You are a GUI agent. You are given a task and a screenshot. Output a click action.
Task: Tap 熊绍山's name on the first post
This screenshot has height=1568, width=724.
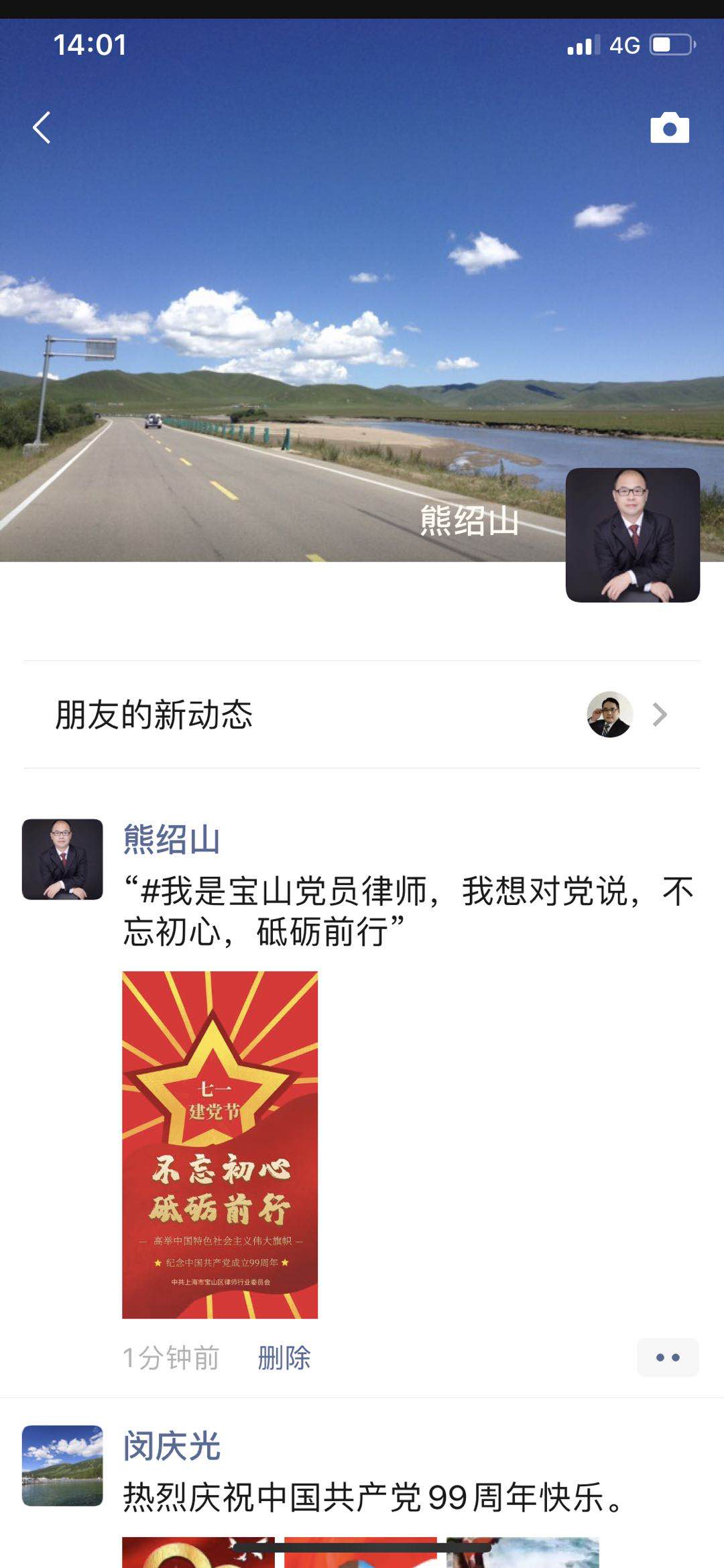pyautogui.click(x=172, y=839)
